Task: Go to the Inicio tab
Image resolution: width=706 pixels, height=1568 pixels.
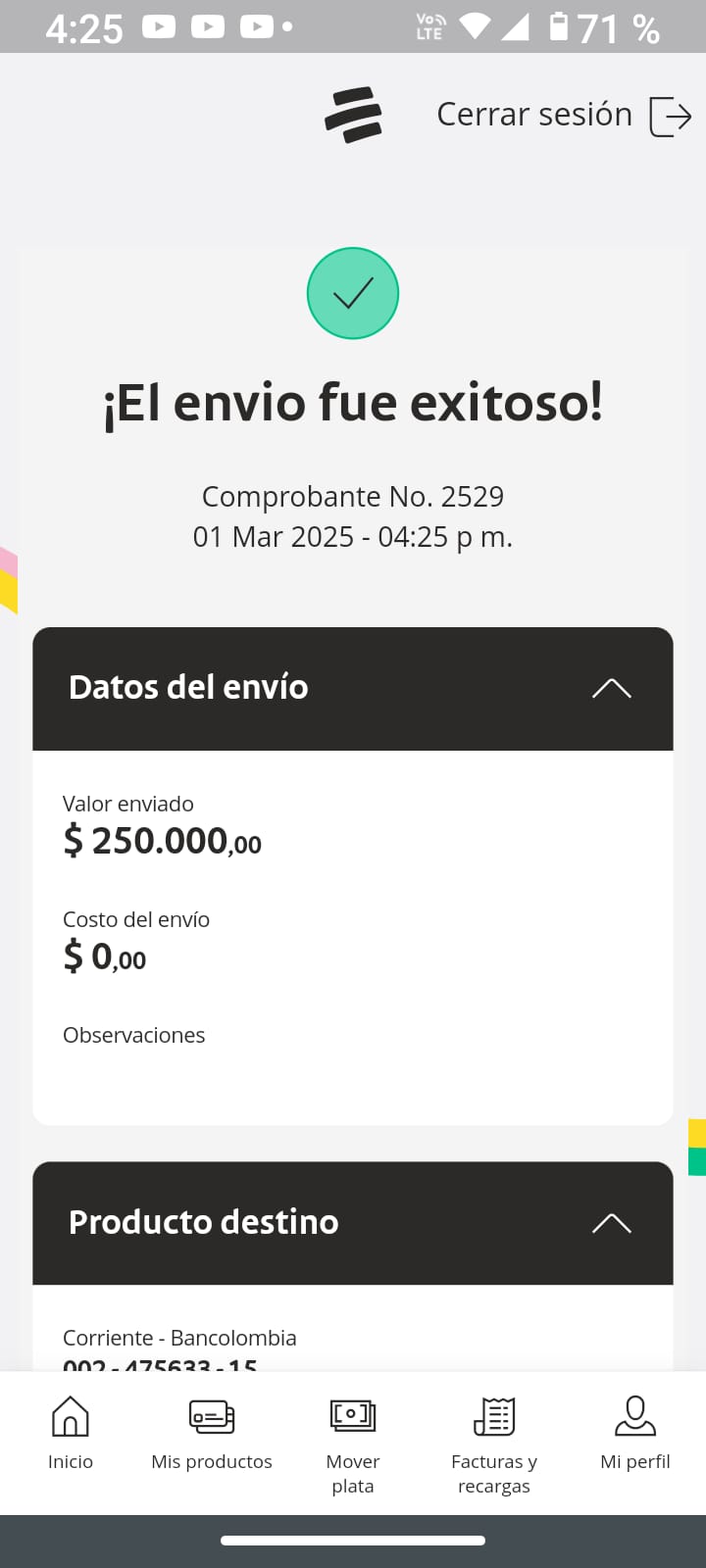Action: [71, 1434]
